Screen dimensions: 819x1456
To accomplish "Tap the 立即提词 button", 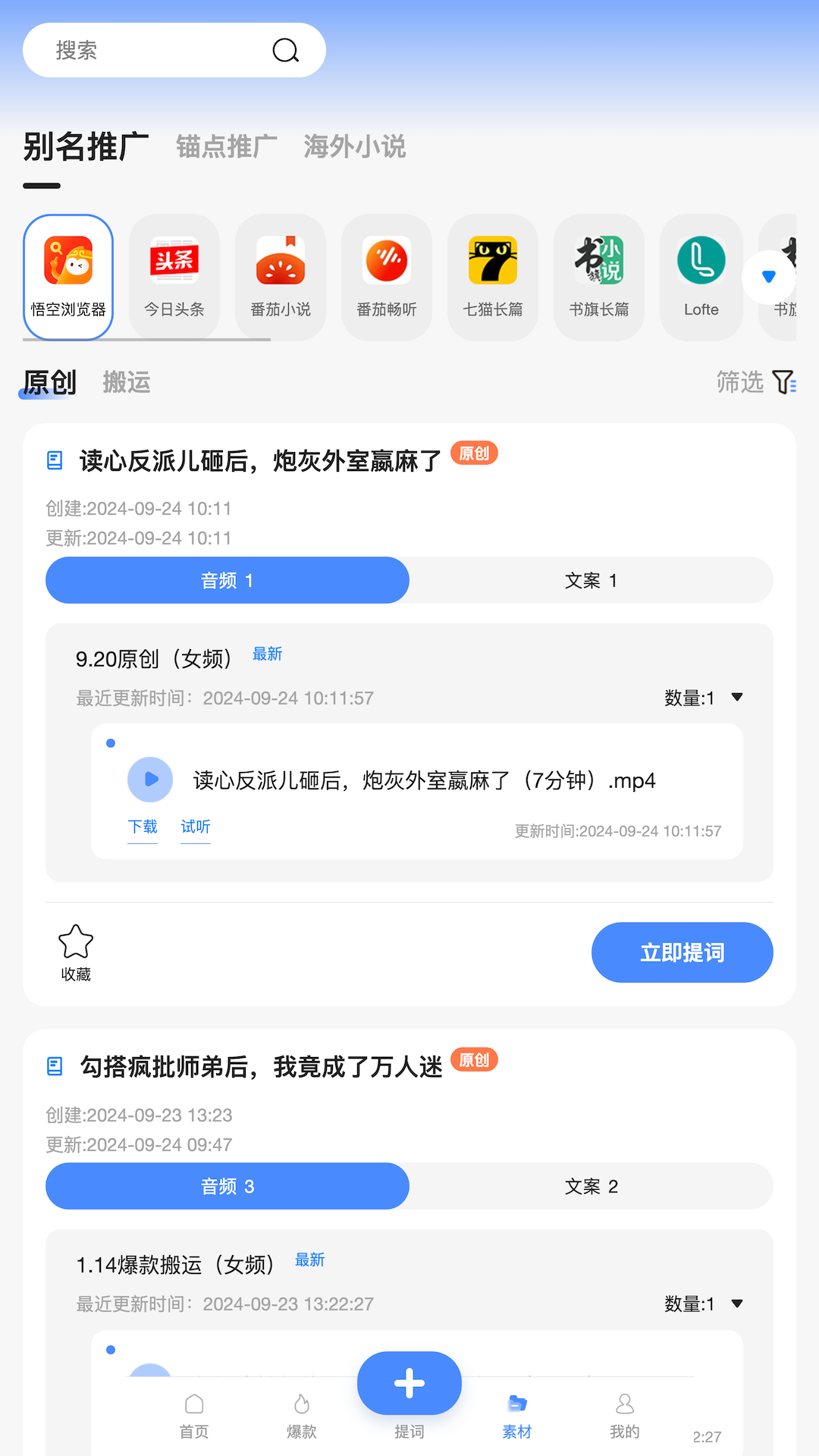I will point(681,952).
